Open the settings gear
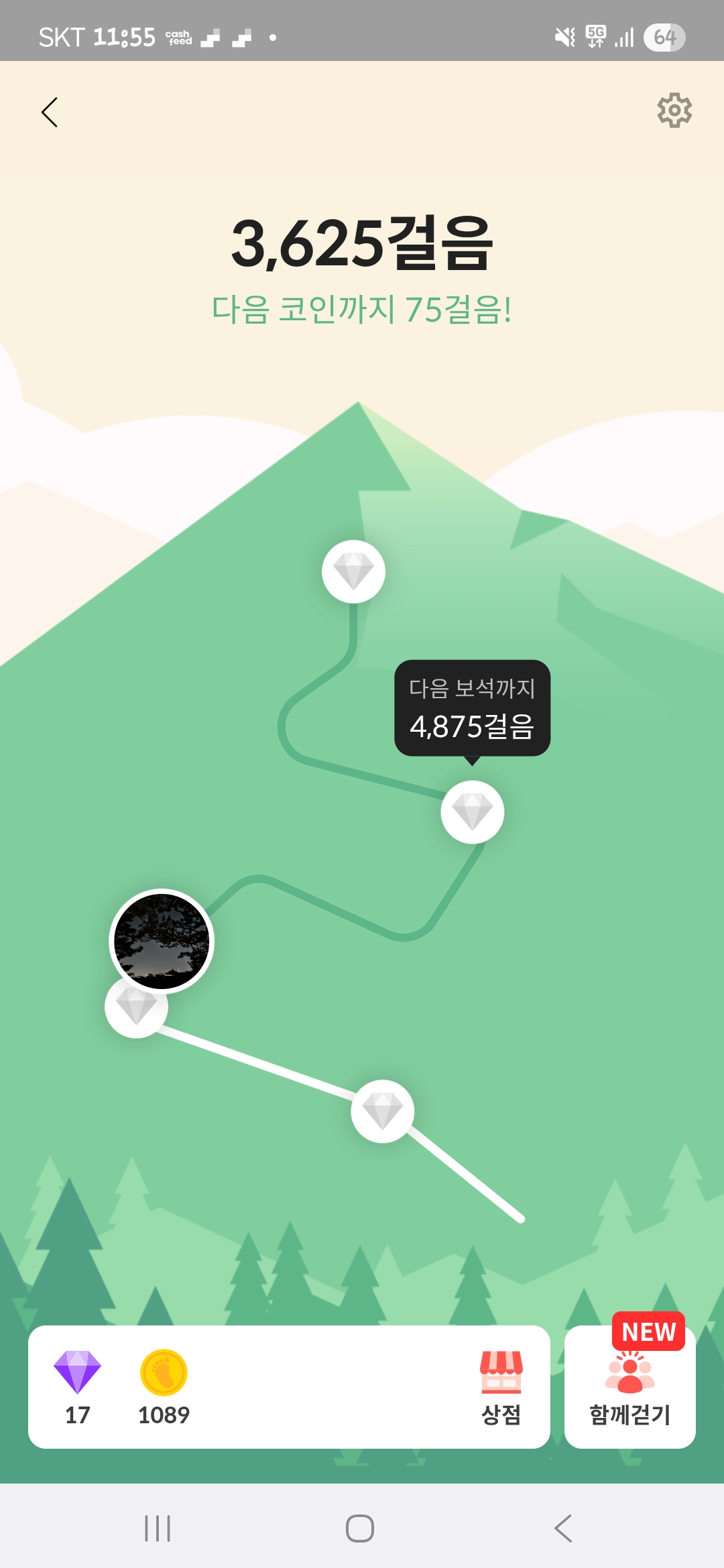Image resolution: width=724 pixels, height=1568 pixels. (x=674, y=111)
